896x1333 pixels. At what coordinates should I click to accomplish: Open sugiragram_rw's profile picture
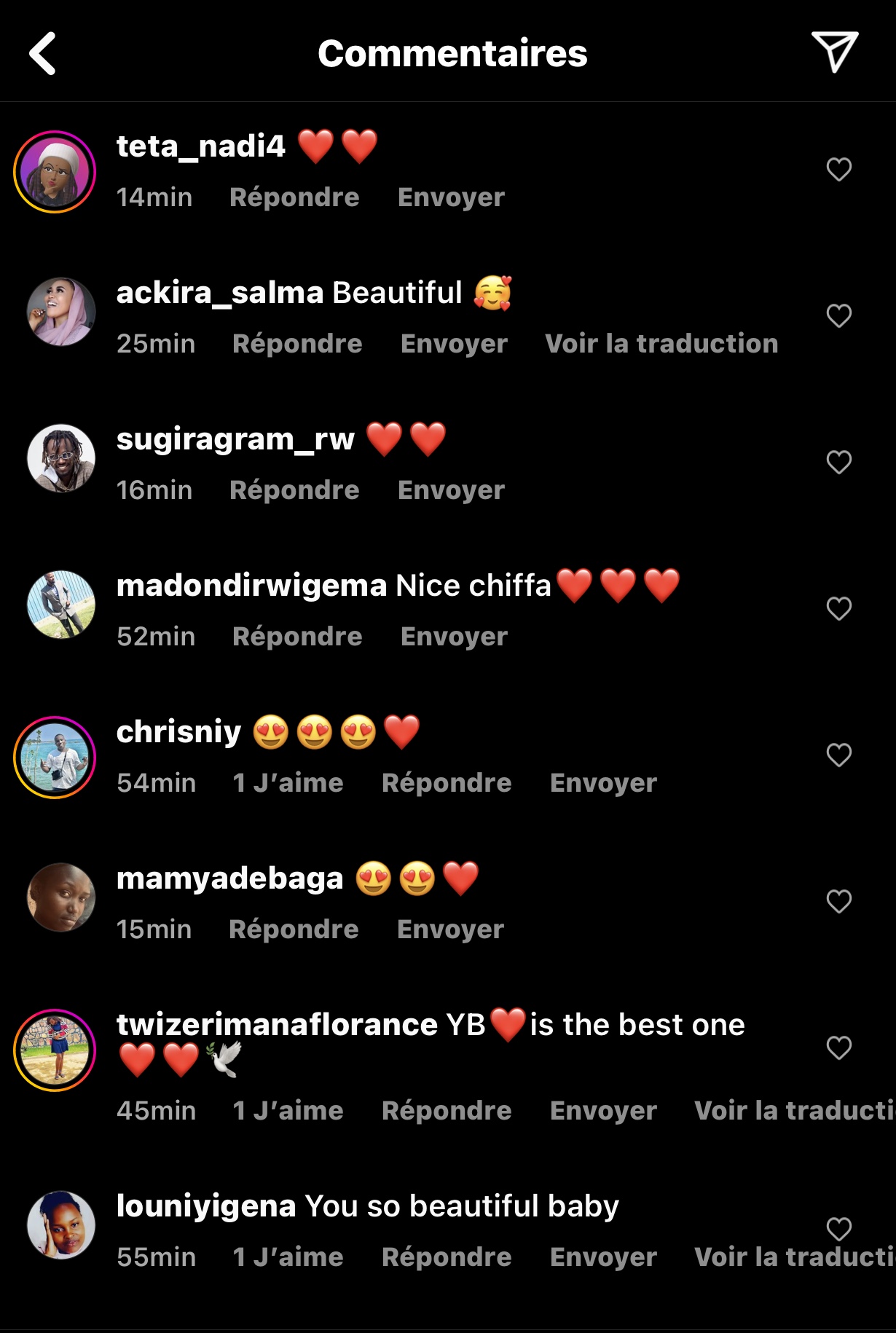click(61, 458)
